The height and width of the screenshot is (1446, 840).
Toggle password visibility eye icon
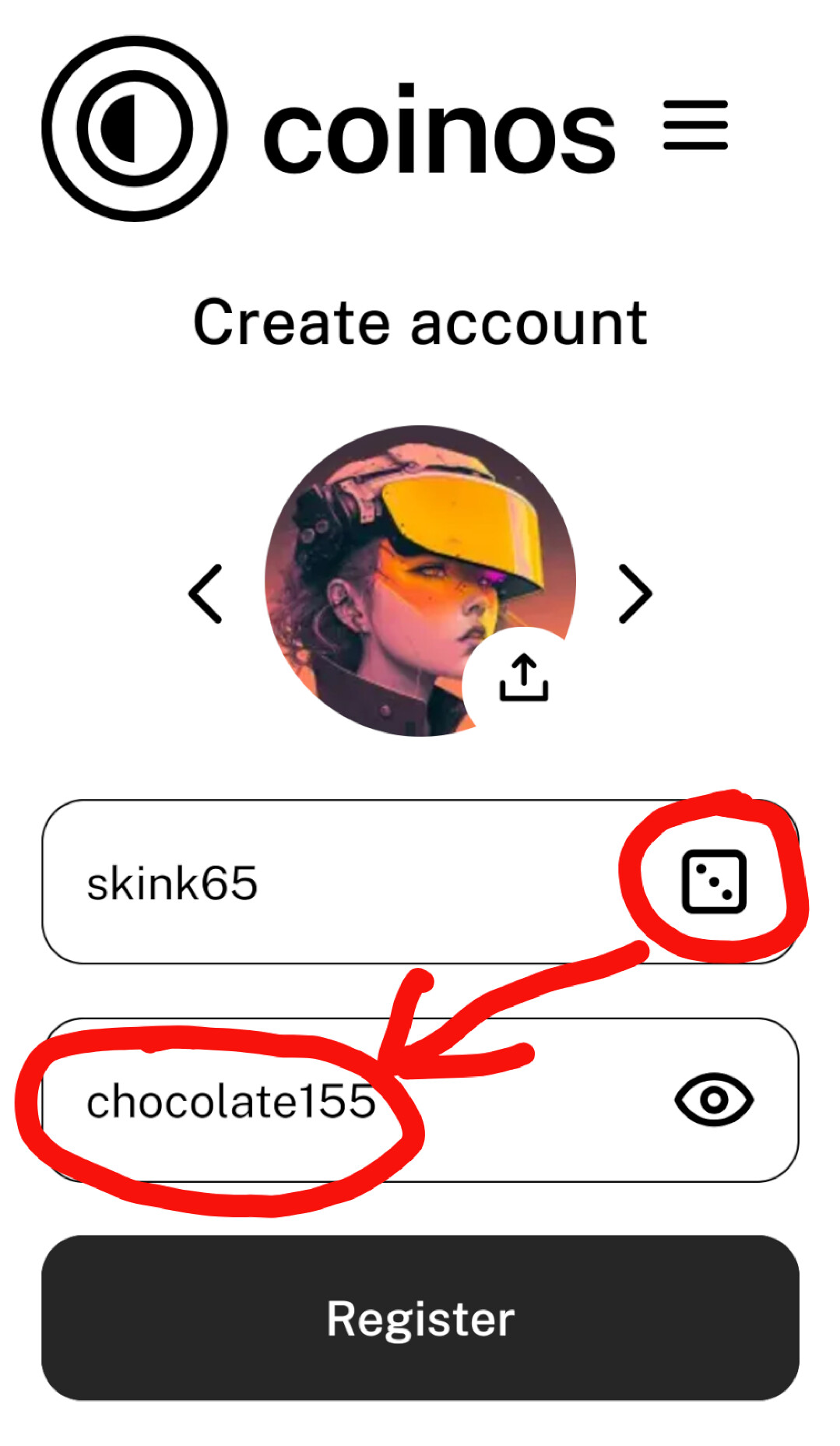coord(713,1099)
